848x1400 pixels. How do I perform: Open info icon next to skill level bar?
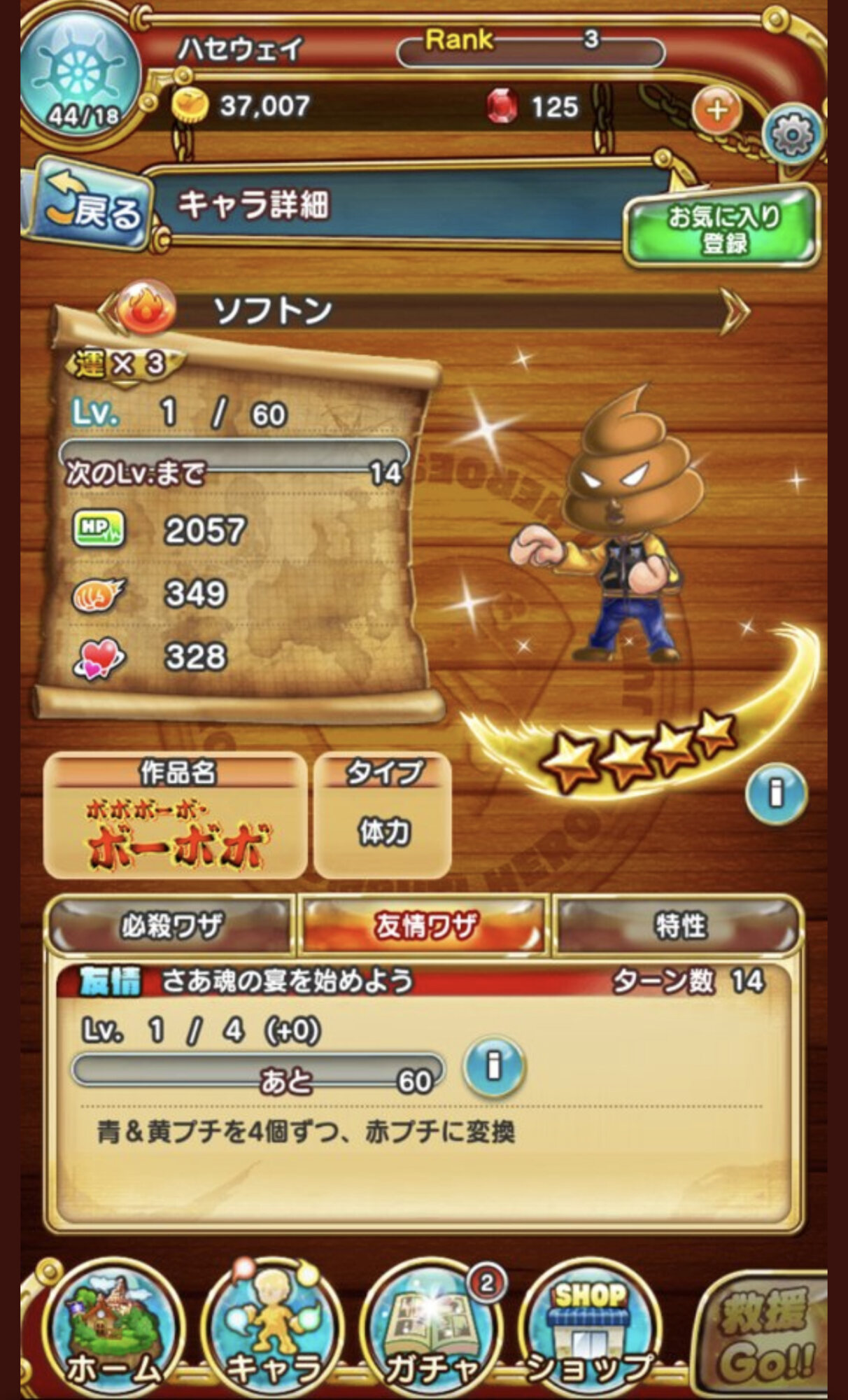[x=493, y=1067]
